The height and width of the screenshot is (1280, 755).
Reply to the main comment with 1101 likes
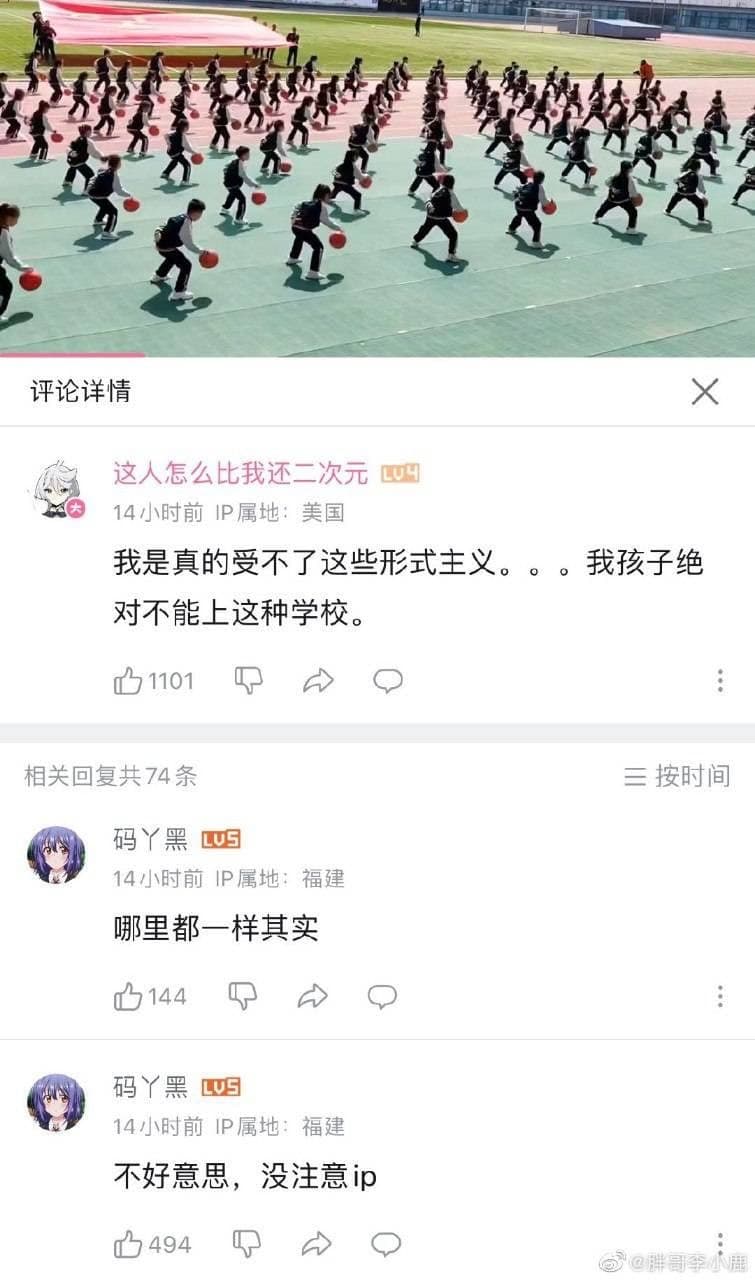point(388,681)
